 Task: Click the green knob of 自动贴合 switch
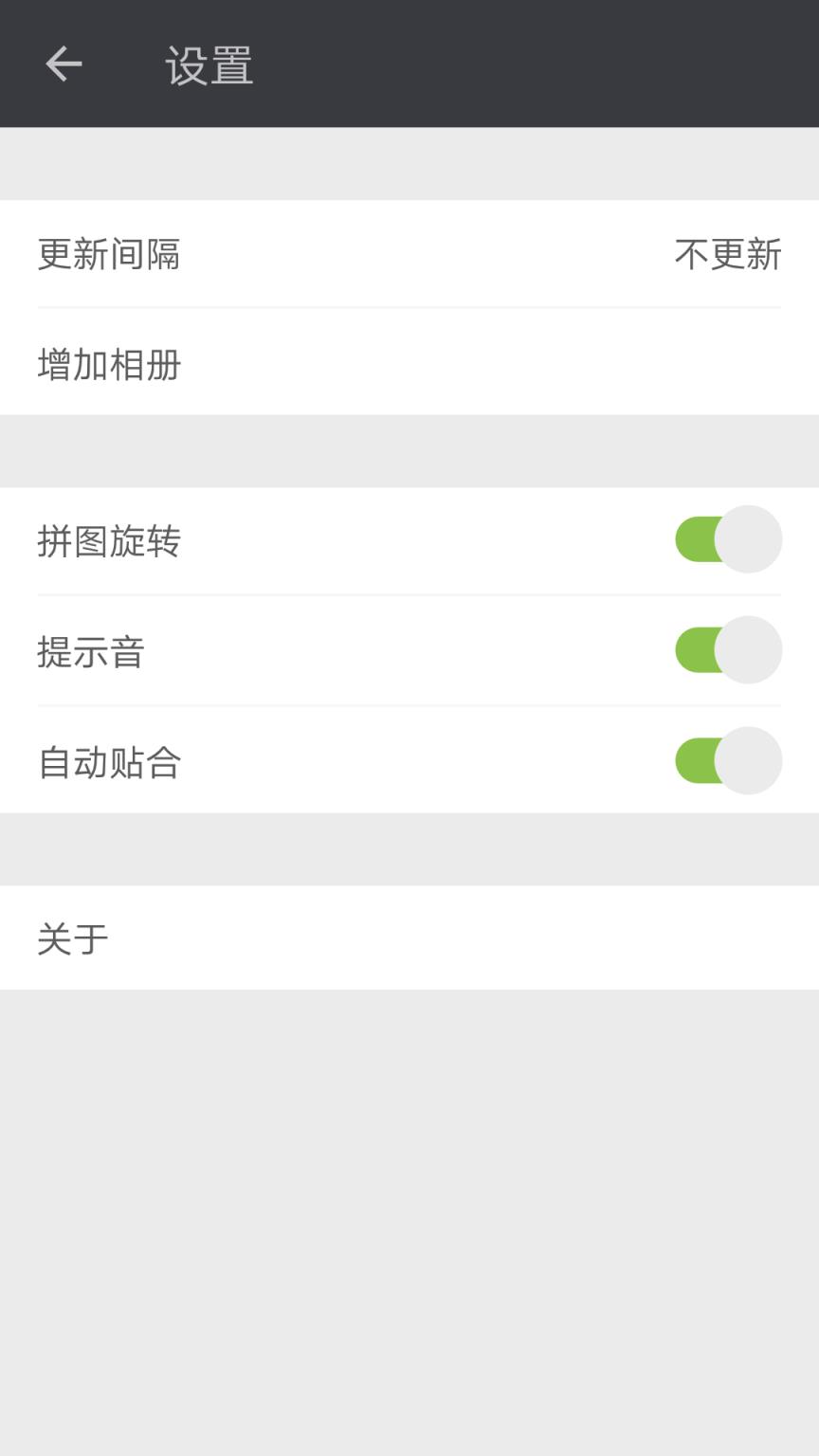click(x=697, y=760)
